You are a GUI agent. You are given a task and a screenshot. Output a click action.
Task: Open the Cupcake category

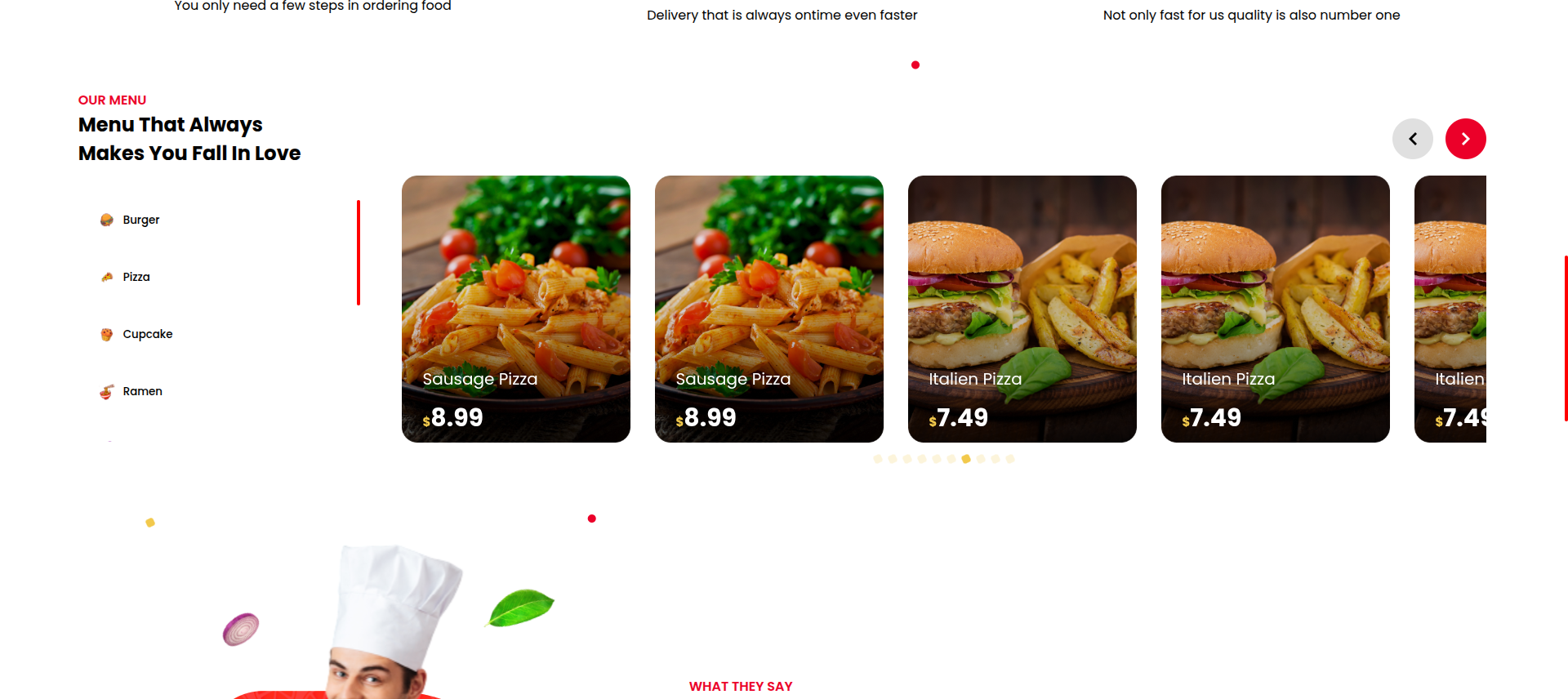coord(147,334)
